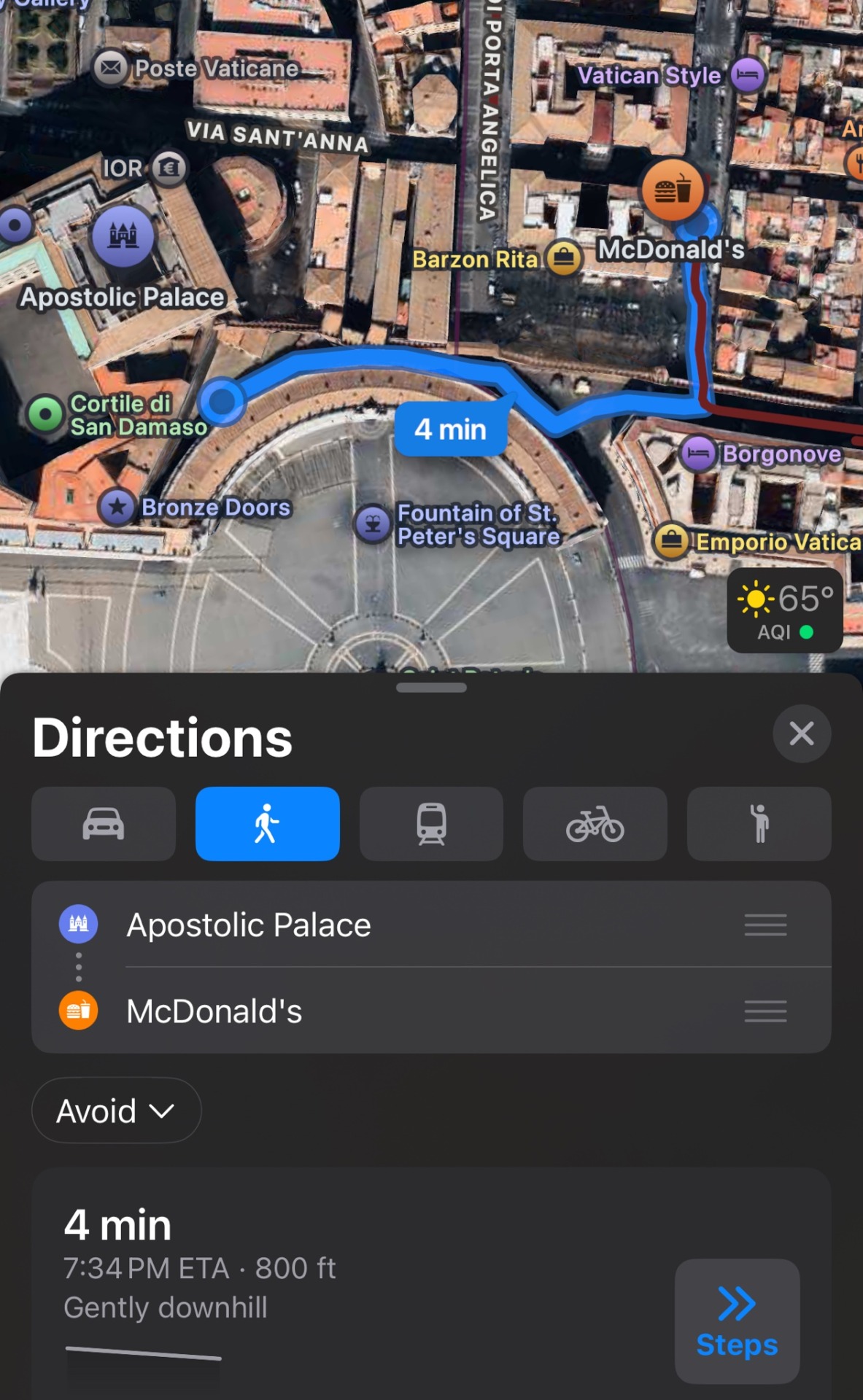Switch to driving directions

[x=104, y=824]
